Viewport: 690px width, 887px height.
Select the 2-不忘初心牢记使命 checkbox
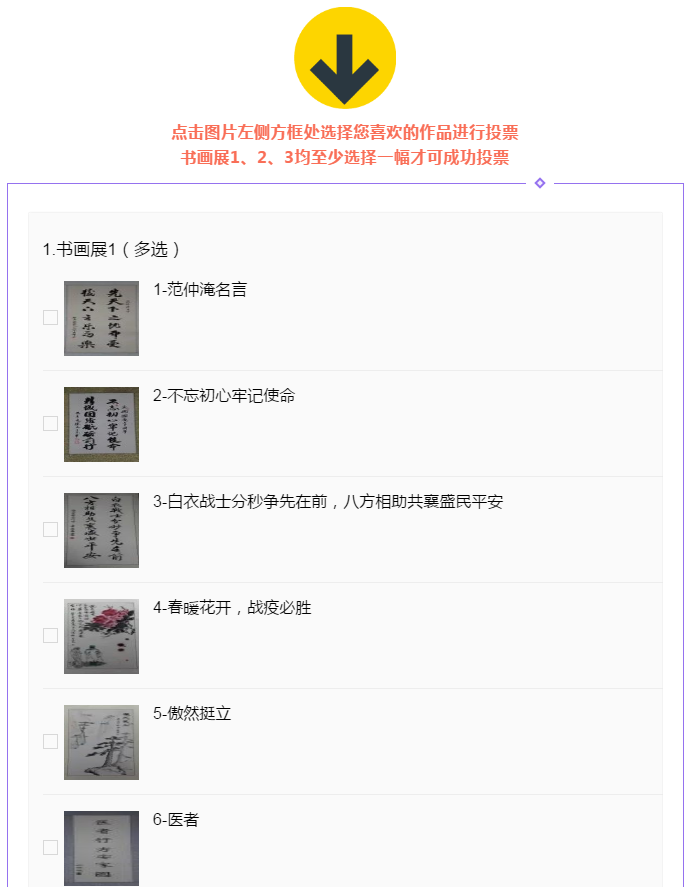50,424
